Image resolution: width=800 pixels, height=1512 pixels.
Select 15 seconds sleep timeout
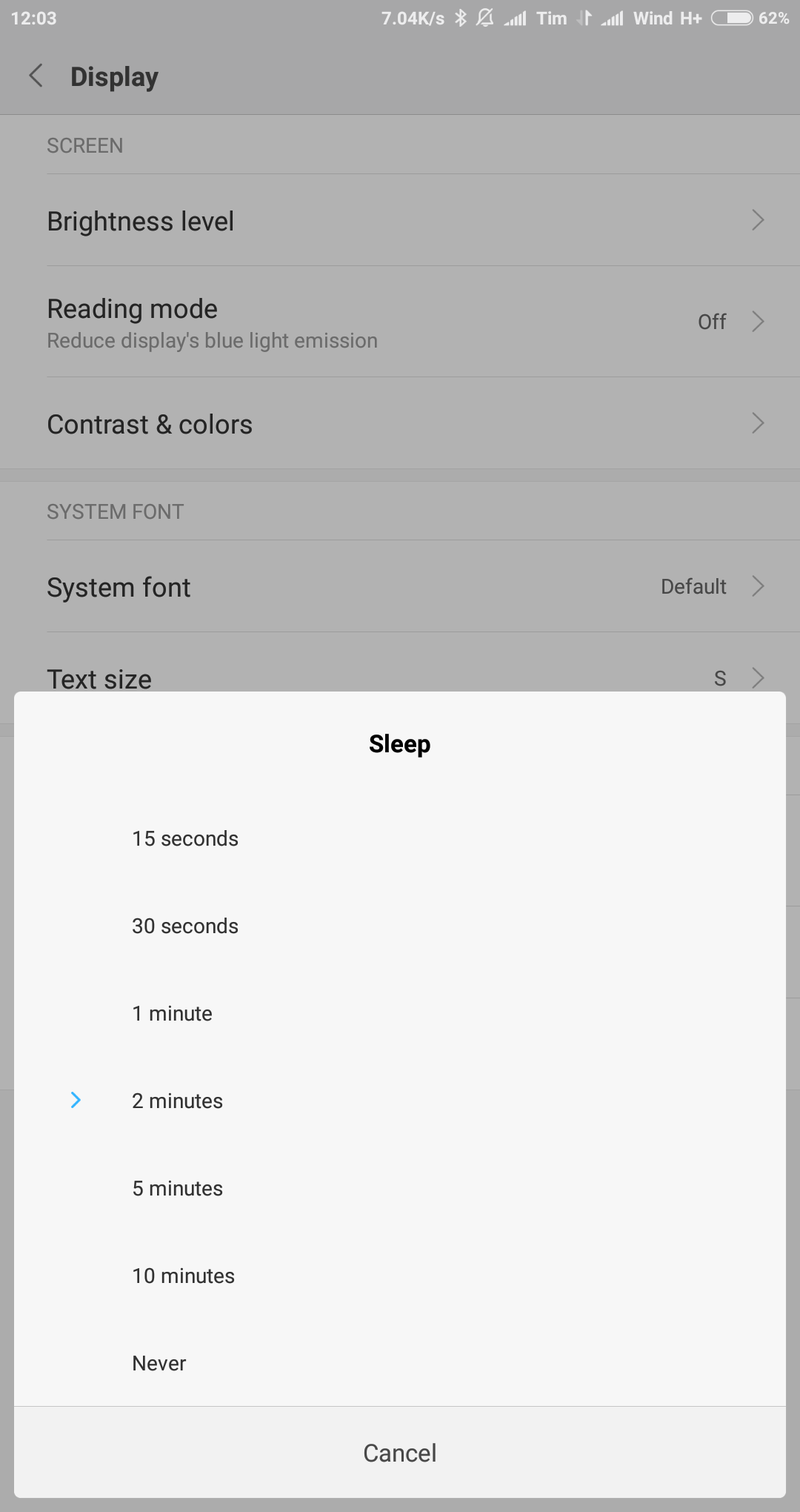click(x=400, y=838)
